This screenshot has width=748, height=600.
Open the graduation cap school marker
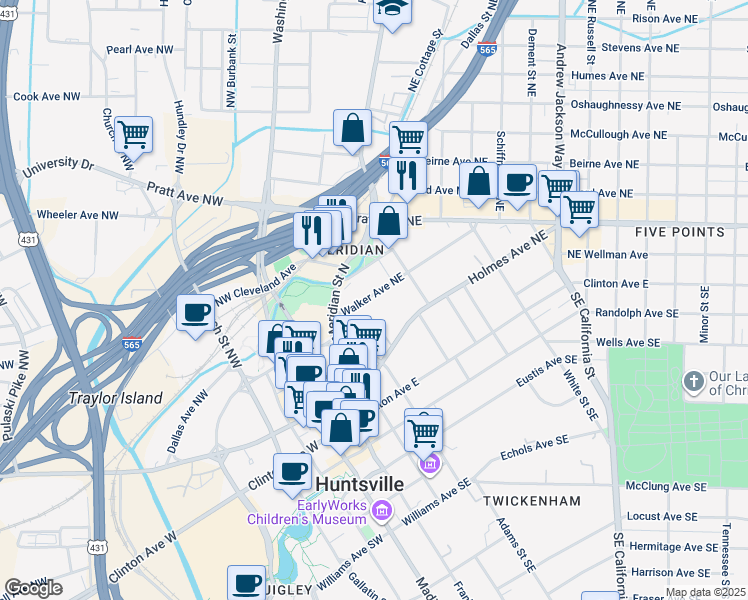pyautogui.click(x=391, y=10)
